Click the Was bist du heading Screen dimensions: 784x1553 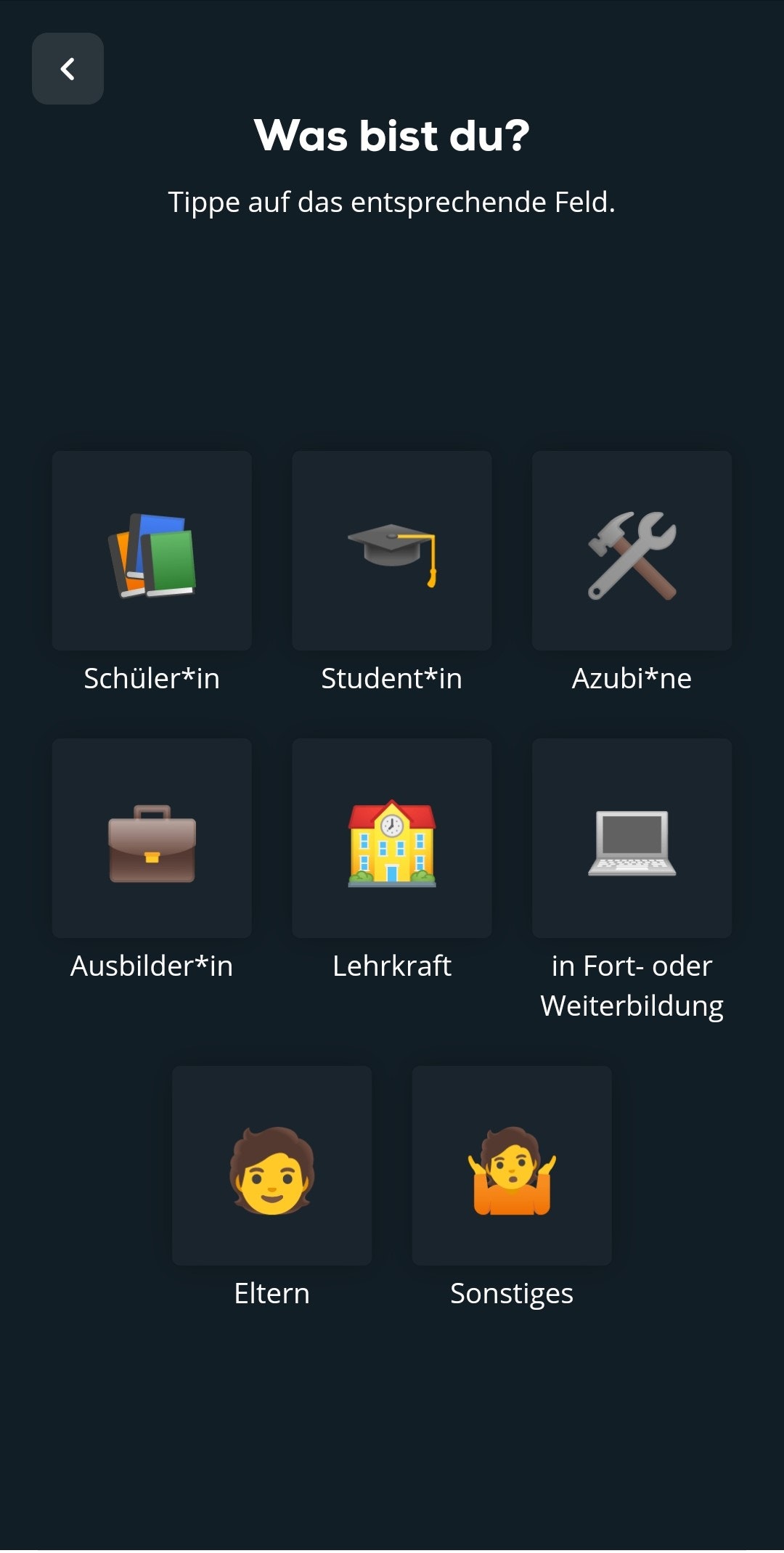tap(391, 135)
